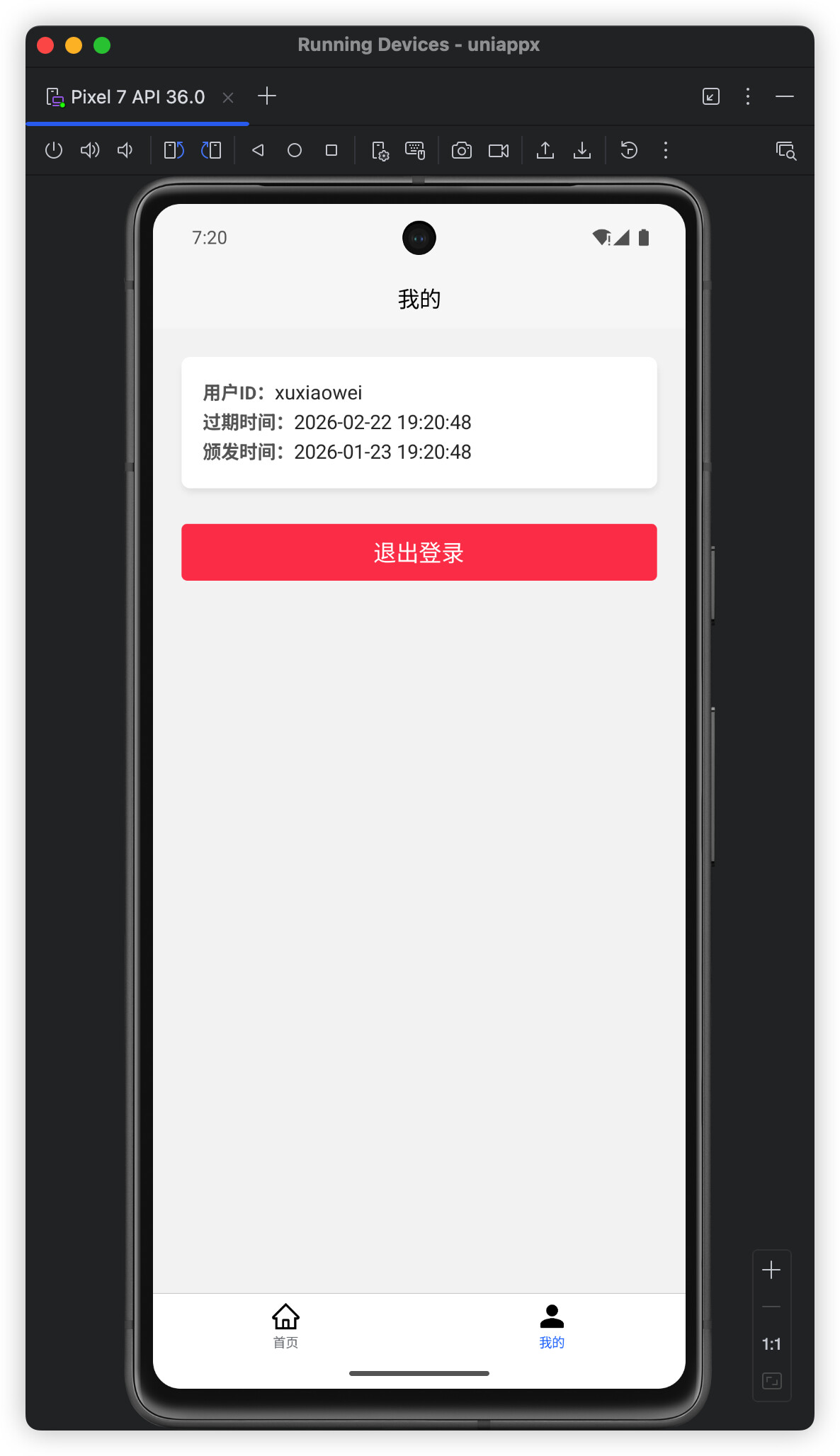Rotate the device left

coord(174,150)
